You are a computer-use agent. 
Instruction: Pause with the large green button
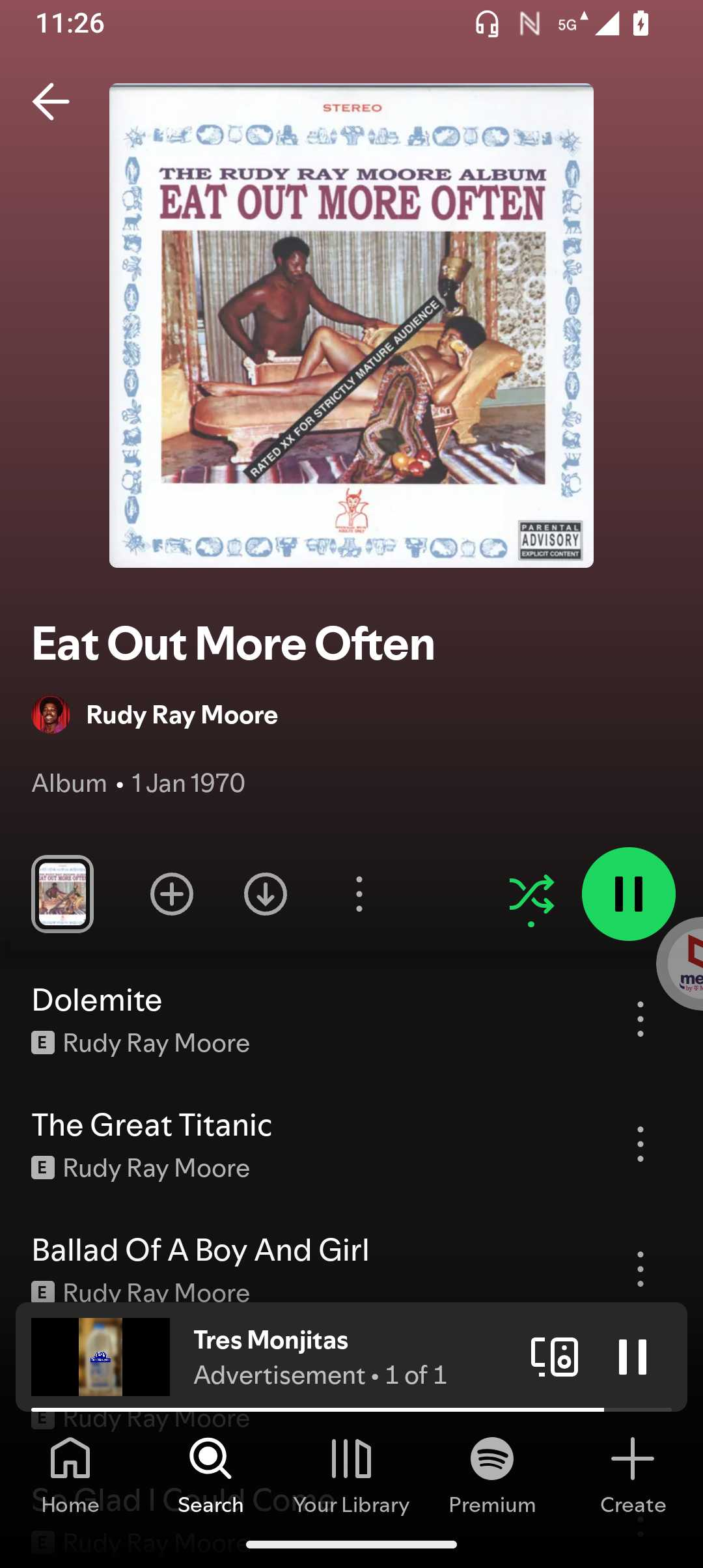pos(628,893)
